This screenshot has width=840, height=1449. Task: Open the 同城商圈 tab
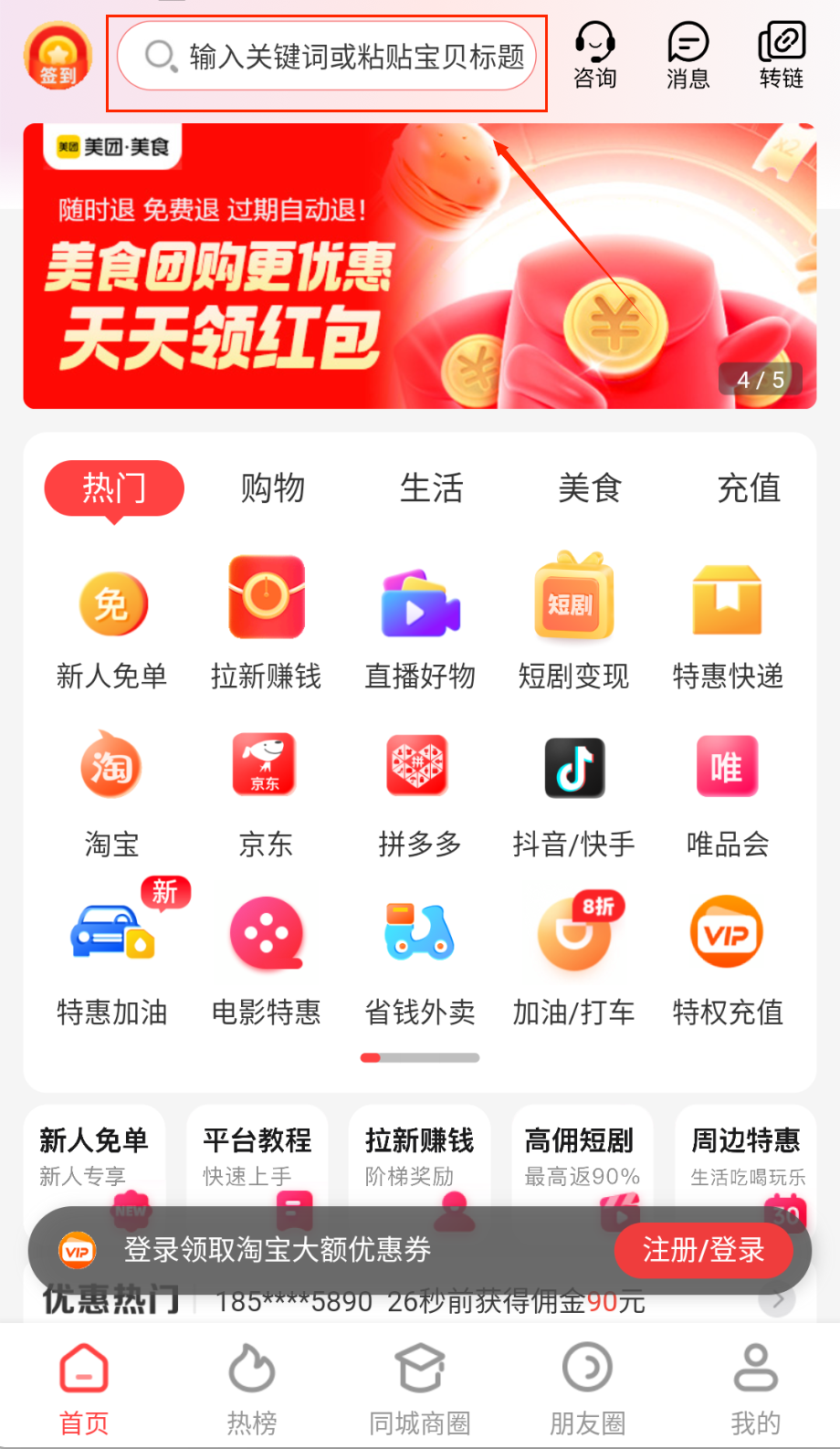(x=419, y=1388)
